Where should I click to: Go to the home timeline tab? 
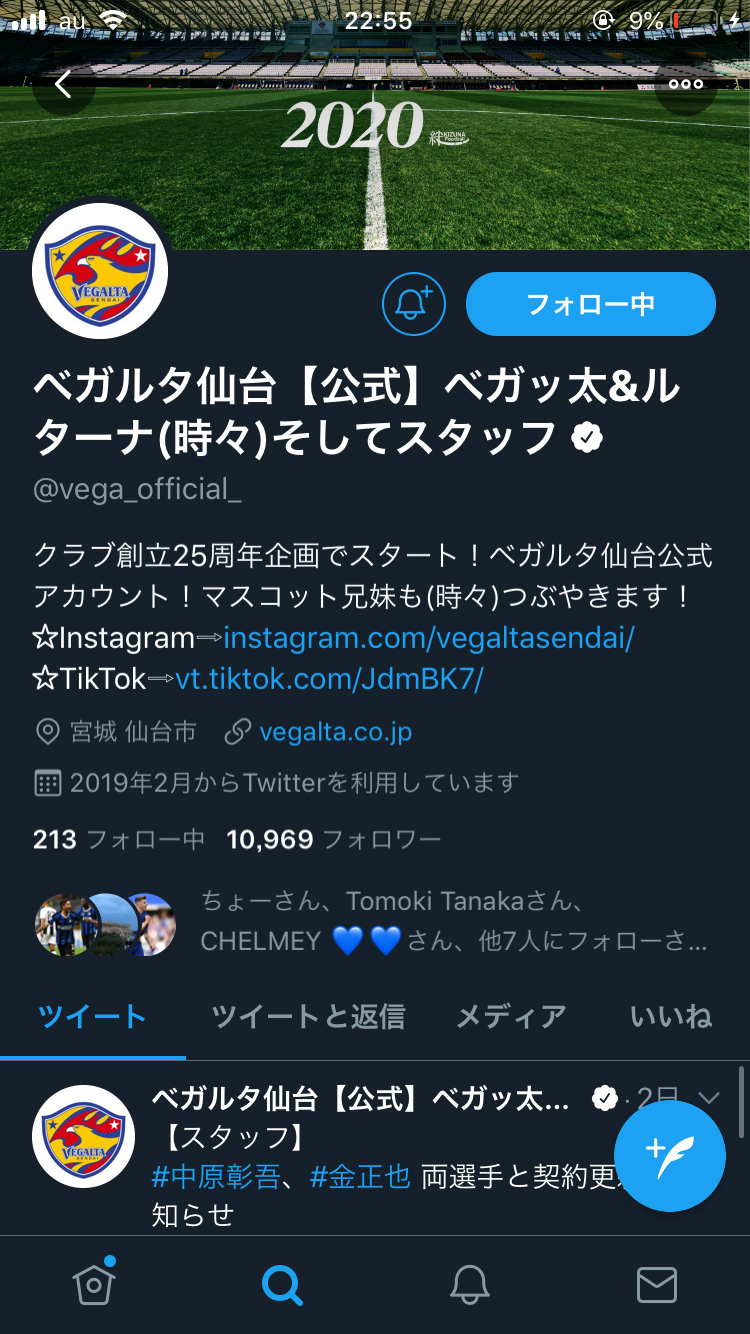tap(93, 1284)
